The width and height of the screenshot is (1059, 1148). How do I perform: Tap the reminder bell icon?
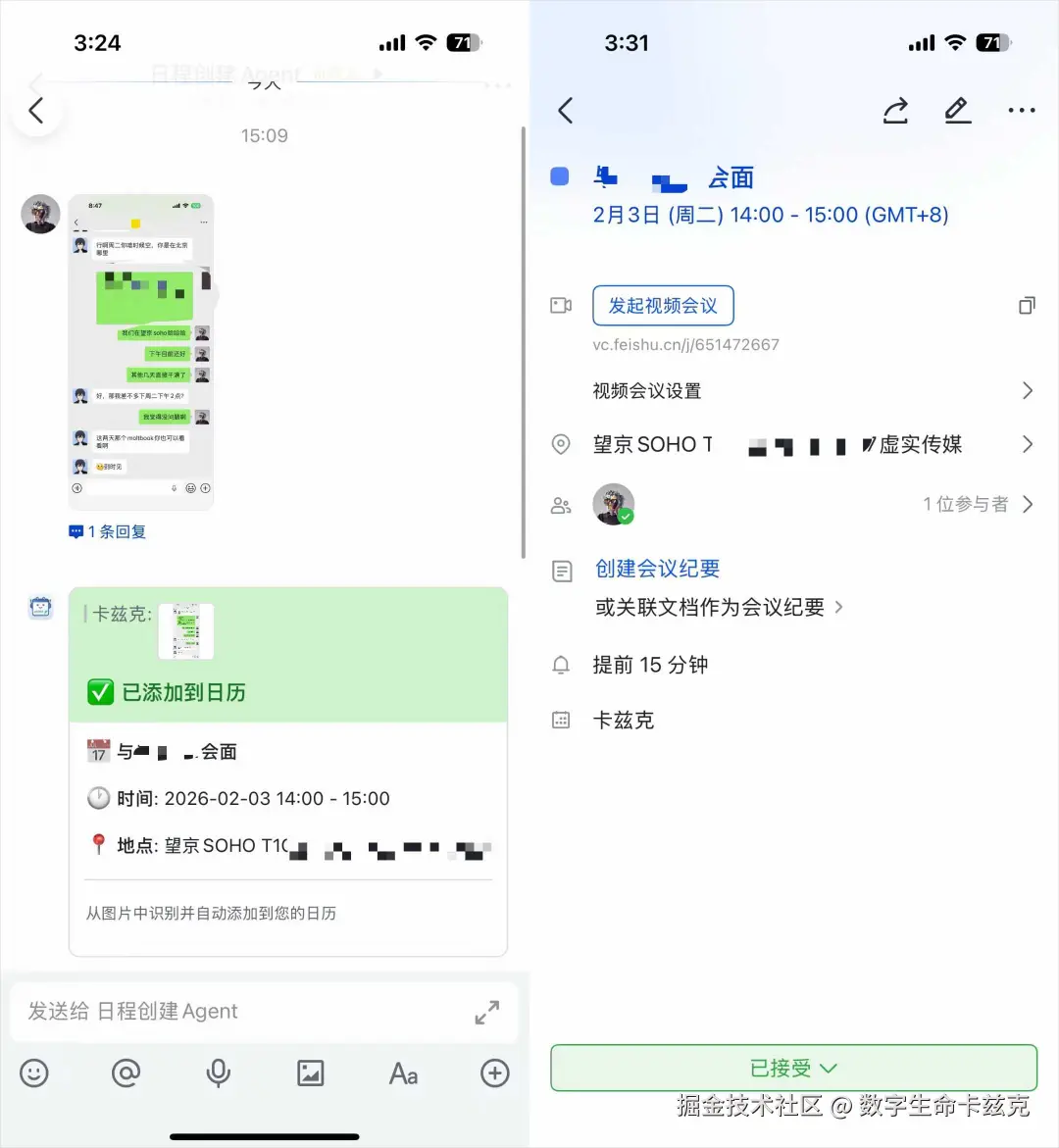(561, 665)
